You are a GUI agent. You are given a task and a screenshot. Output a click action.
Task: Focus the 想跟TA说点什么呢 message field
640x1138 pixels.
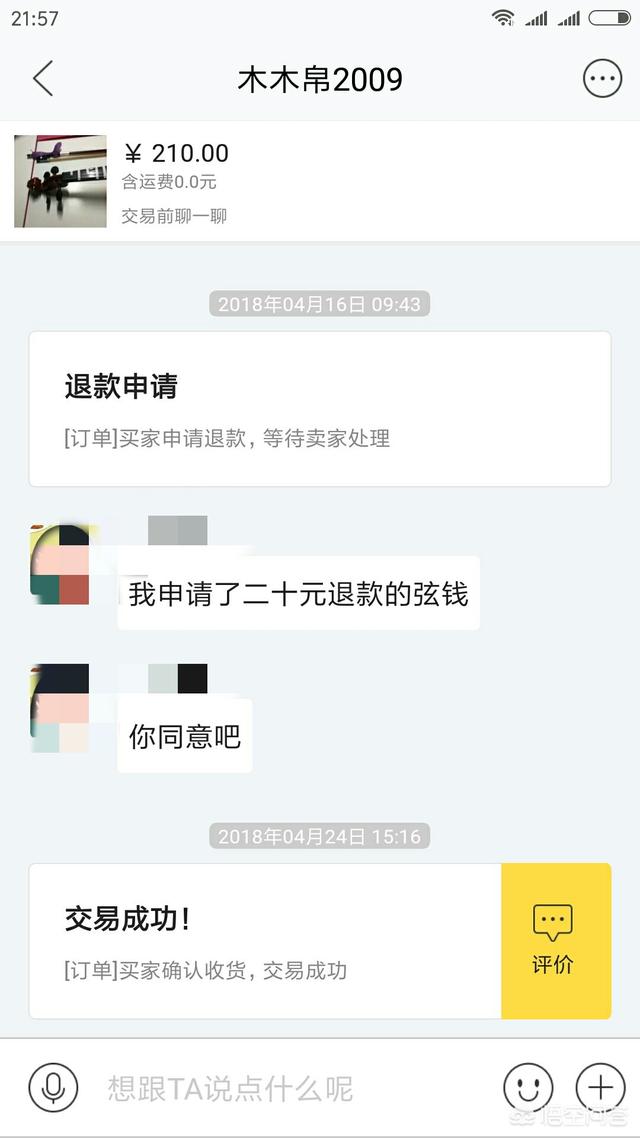coord(290,1088)
